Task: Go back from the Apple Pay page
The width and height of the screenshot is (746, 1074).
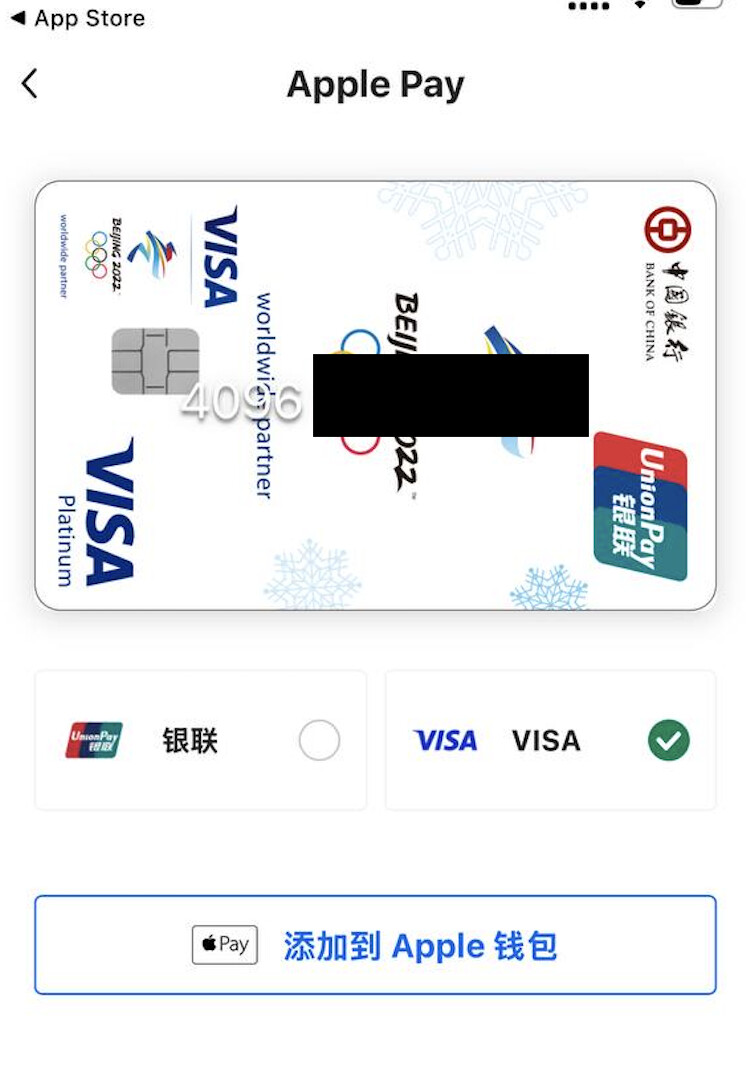Action: (x=30, y=84)
